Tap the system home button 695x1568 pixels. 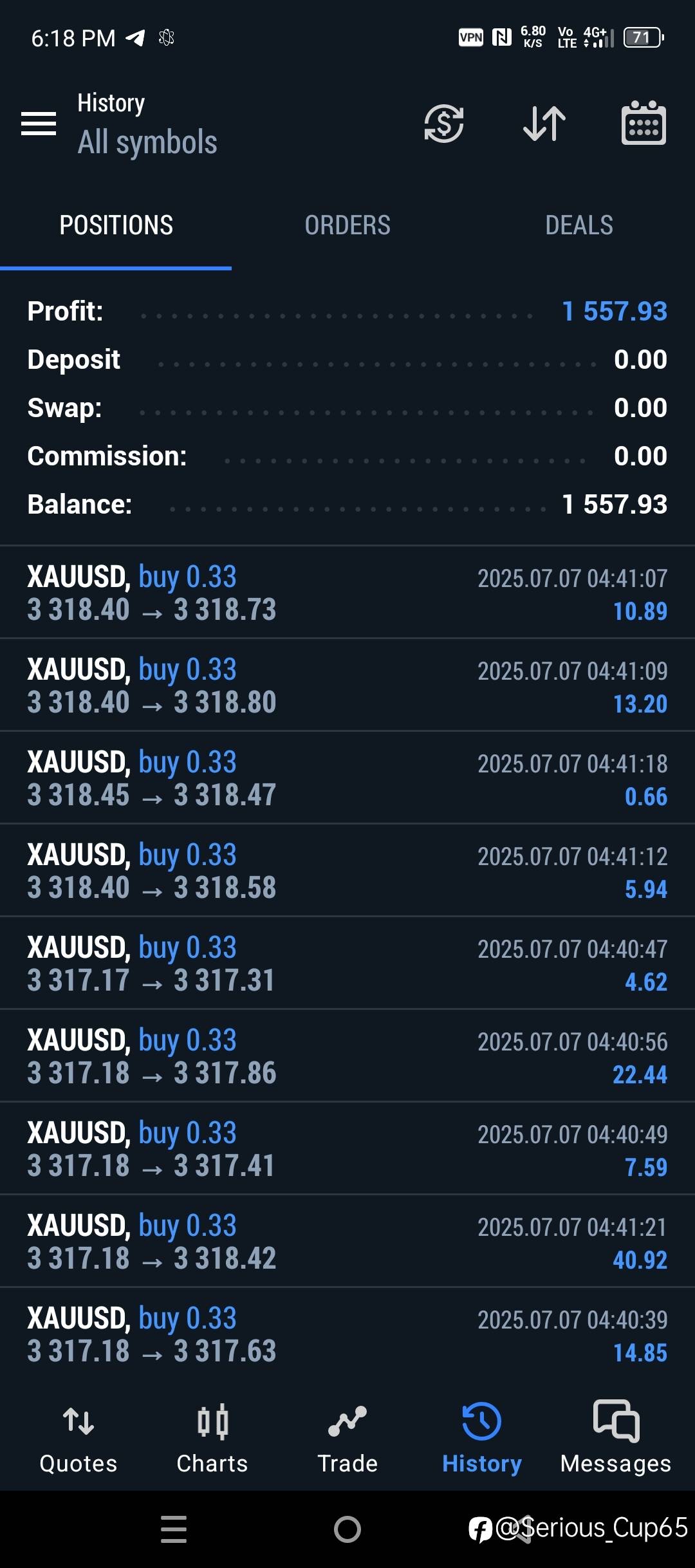[347, 1529]
